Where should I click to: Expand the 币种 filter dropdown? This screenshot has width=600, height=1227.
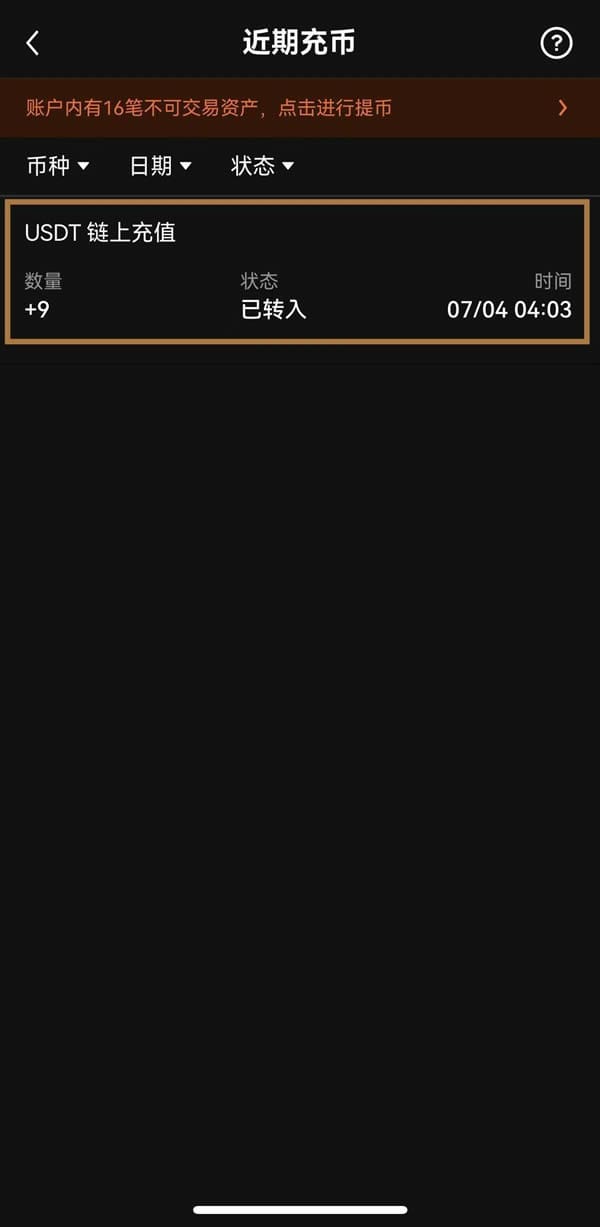[x=57, y=166]
